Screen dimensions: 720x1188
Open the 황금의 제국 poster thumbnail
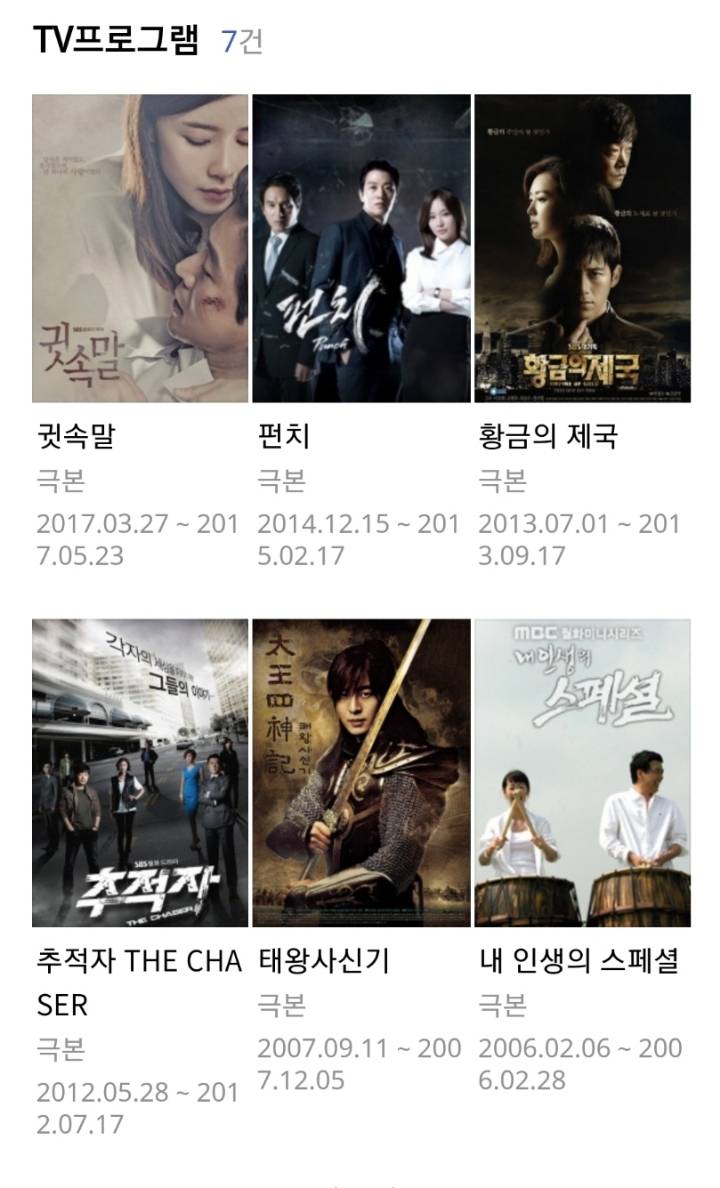pos(582,249)
